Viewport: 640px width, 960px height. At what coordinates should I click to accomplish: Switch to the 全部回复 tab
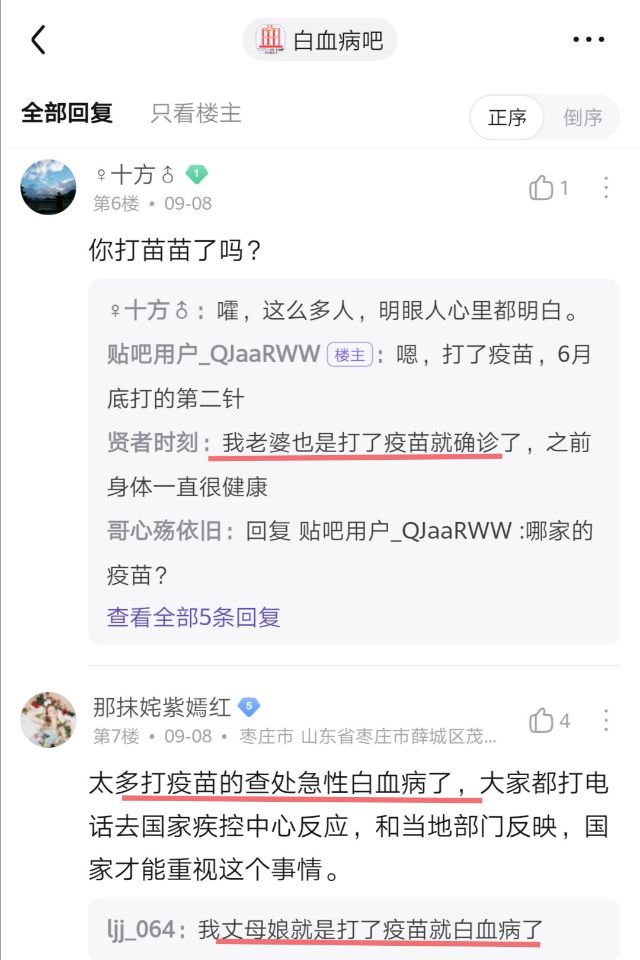(x=67, y=114)
